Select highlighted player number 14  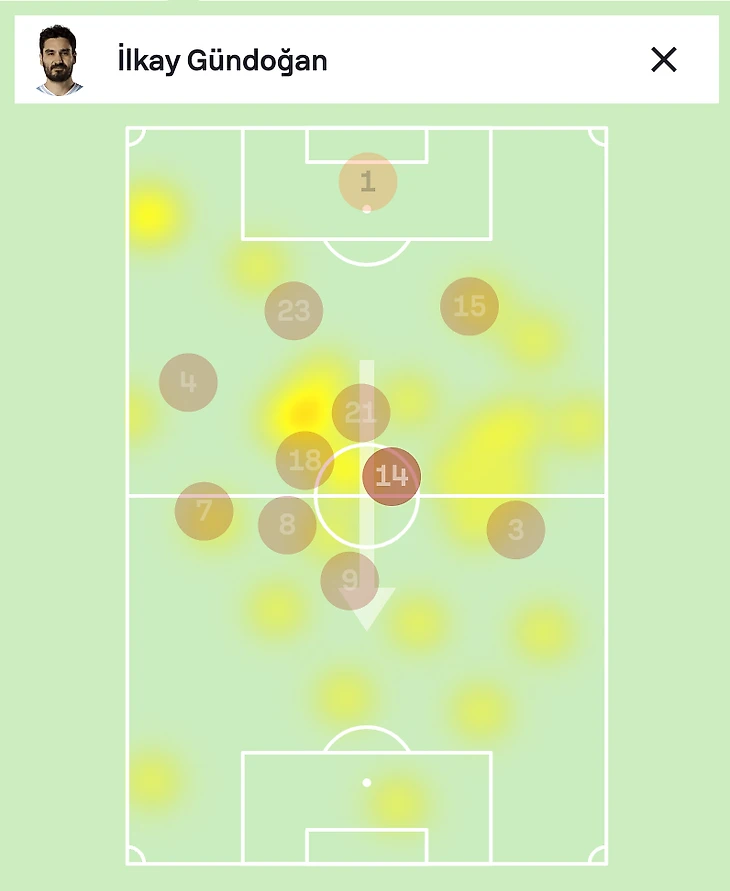392,476
